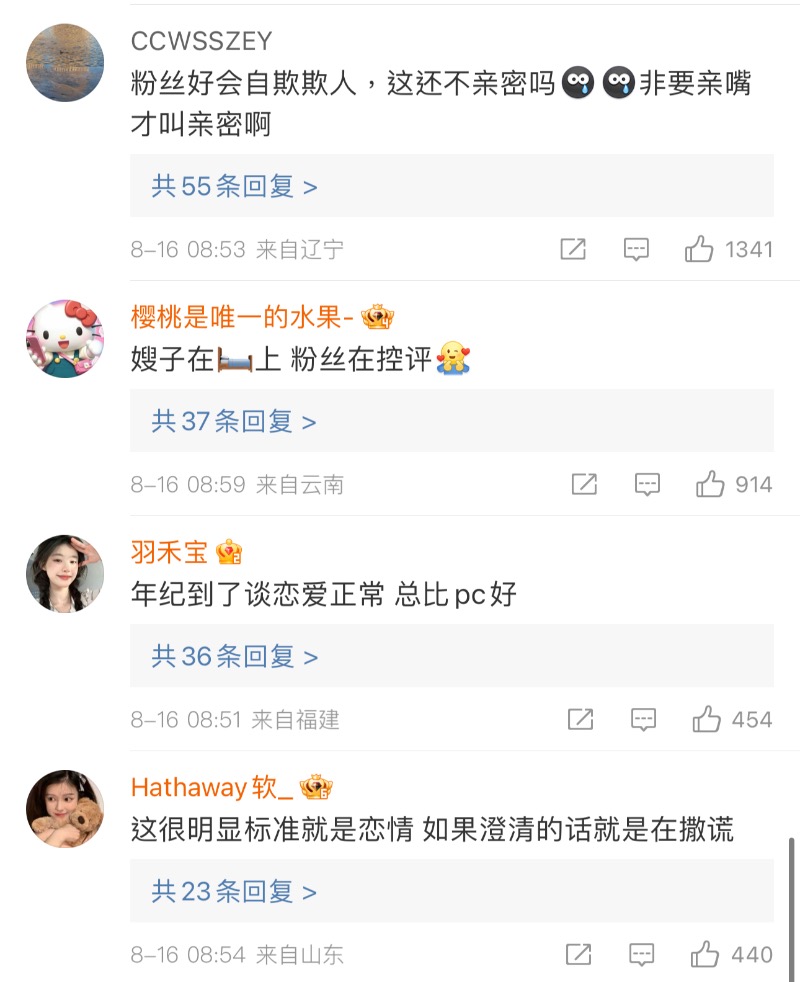Like Hathaway软_'s comment
This screenshot has width=800, height=982.
coord(704,955)
